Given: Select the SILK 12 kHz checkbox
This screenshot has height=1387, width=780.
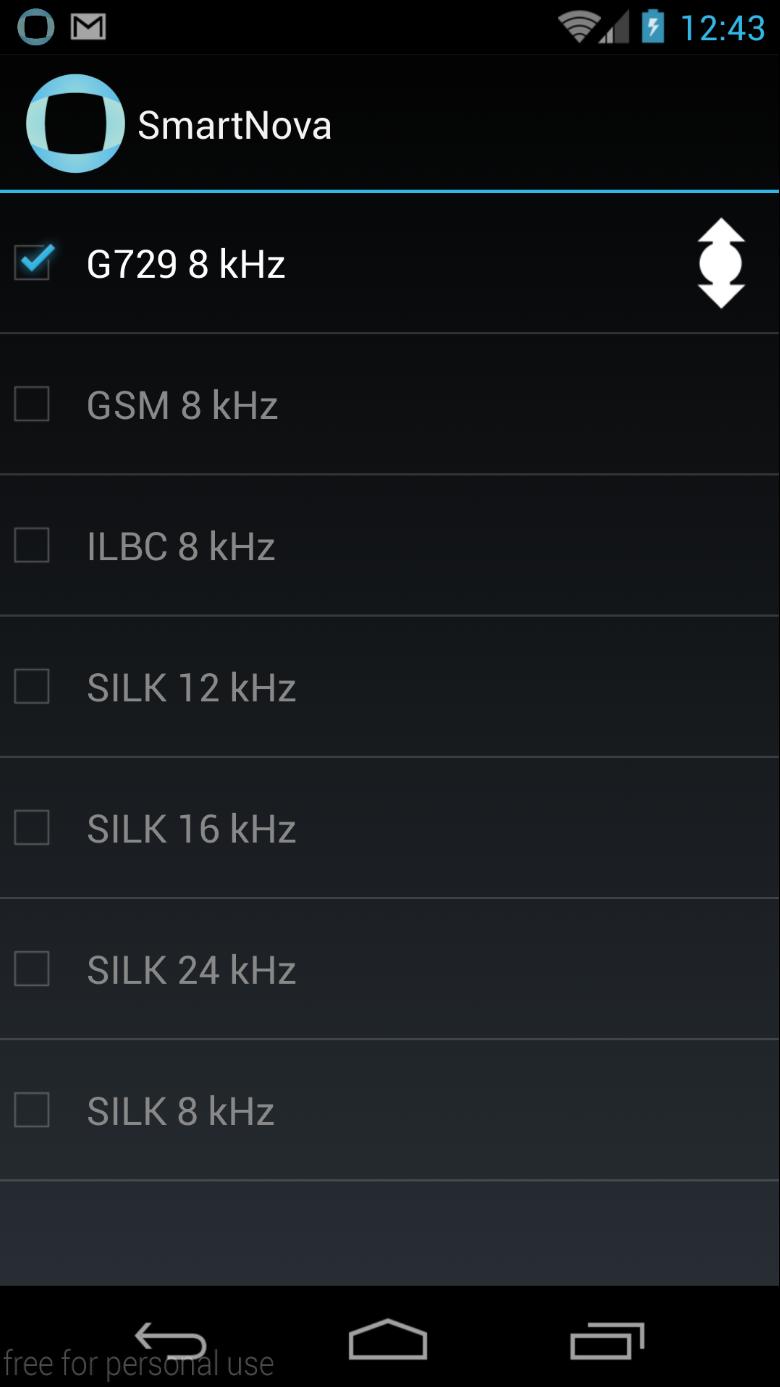Looking at the screenshot, I should click(x=32, y=686).
